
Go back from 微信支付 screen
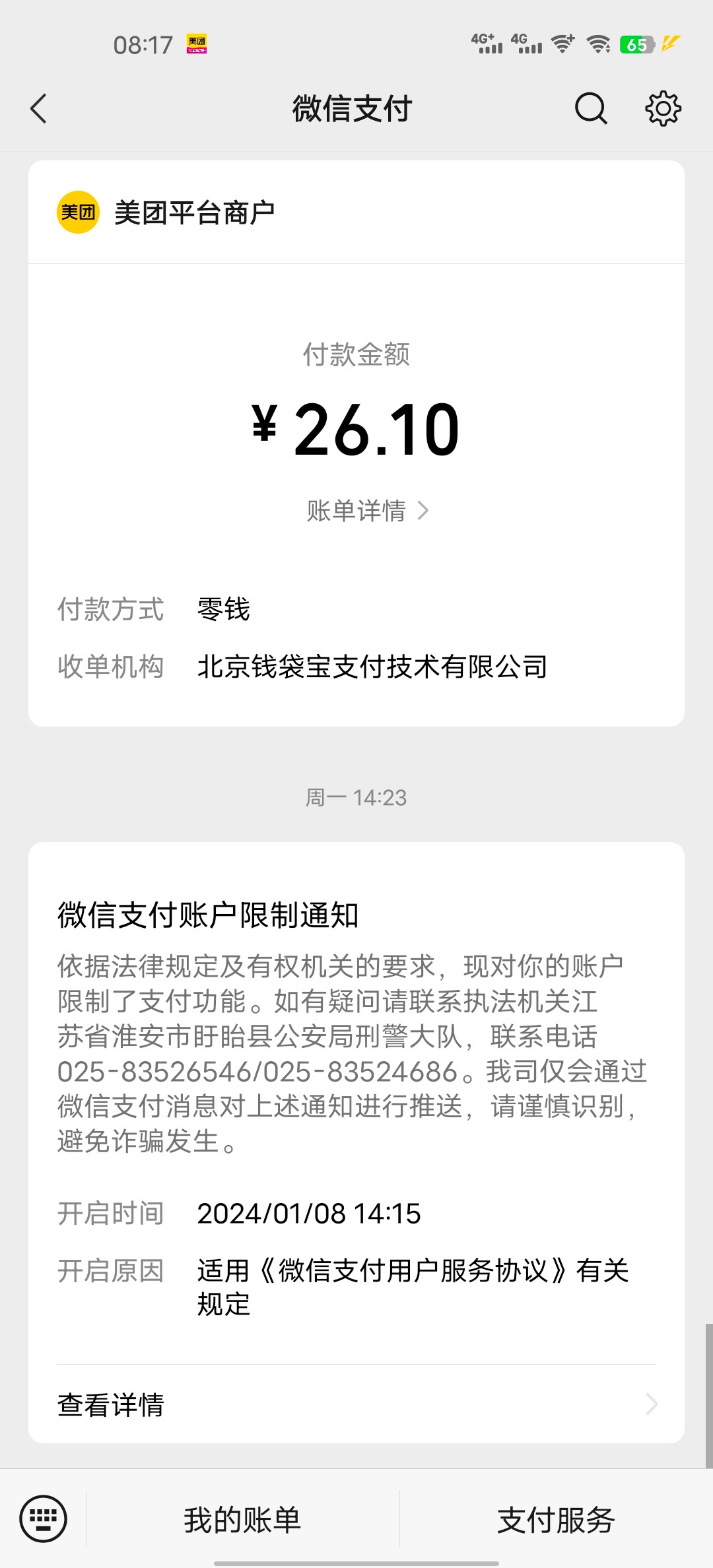click(x=39, y=109)
